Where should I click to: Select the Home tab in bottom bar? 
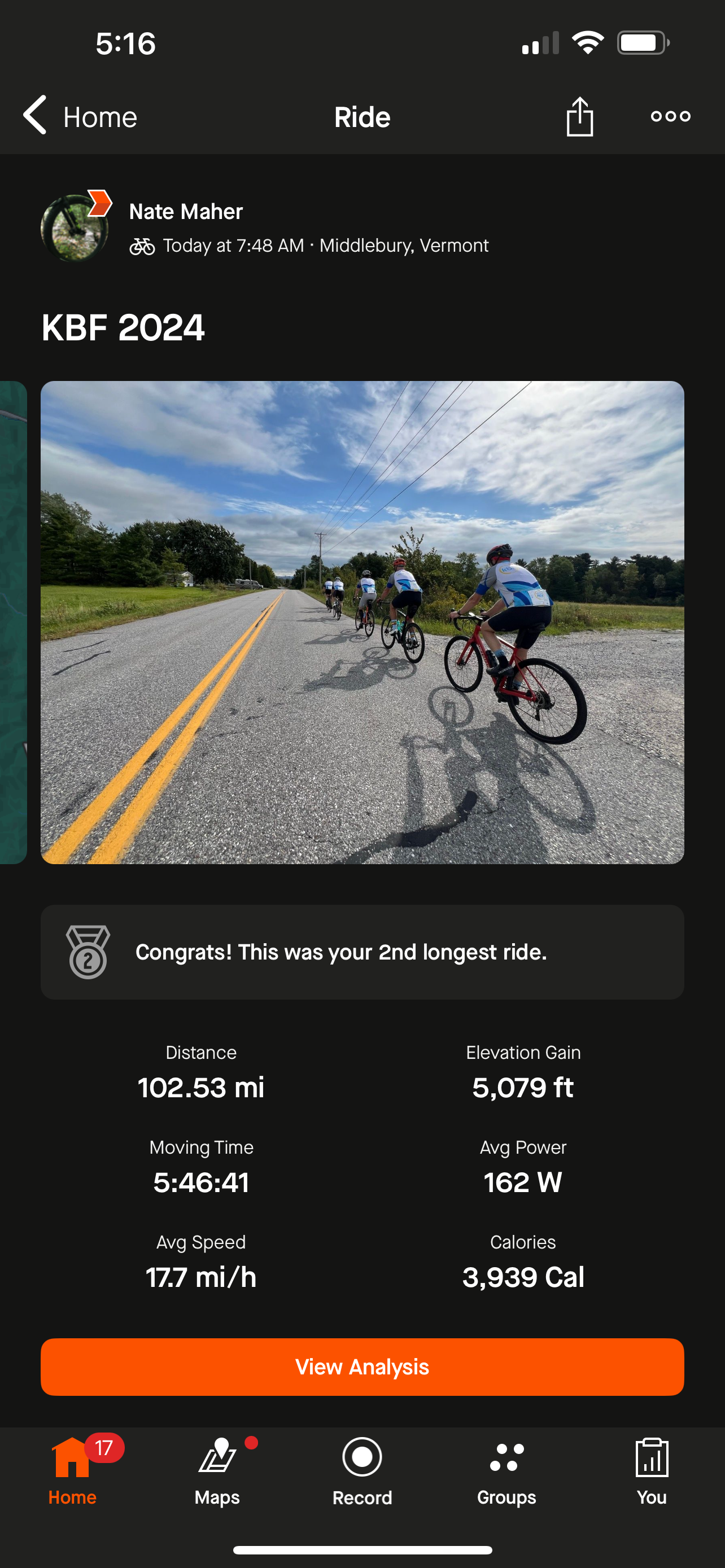(x=72, y=1470)
